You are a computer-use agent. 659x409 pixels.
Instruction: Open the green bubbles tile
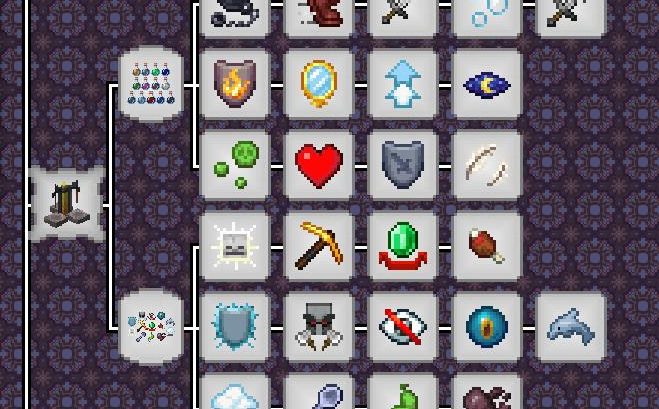point(234,165)
